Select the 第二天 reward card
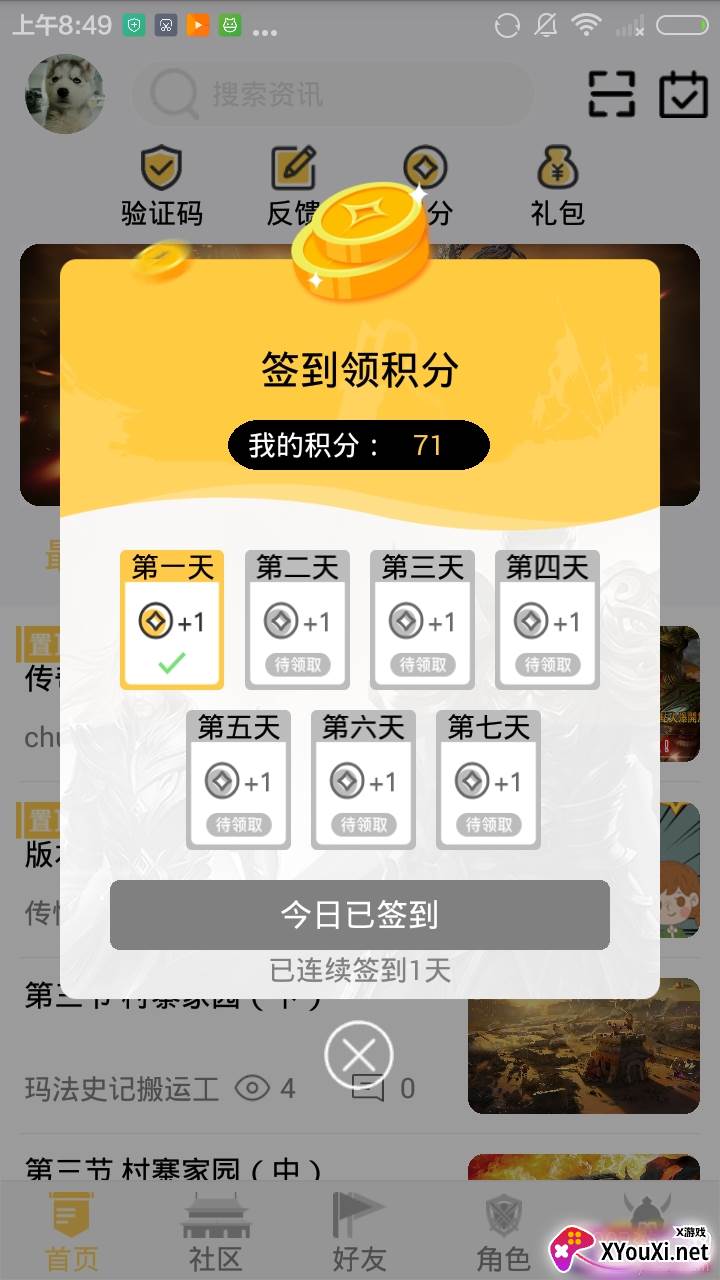 [x=297, y=620]
